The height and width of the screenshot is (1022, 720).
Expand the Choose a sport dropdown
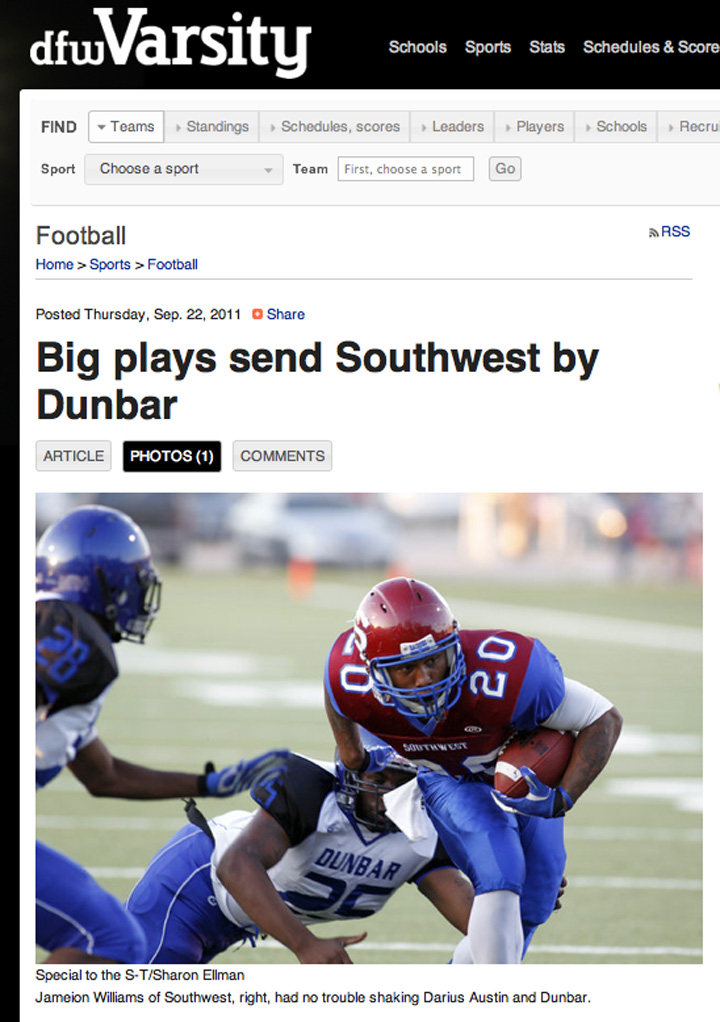[184, 169]
